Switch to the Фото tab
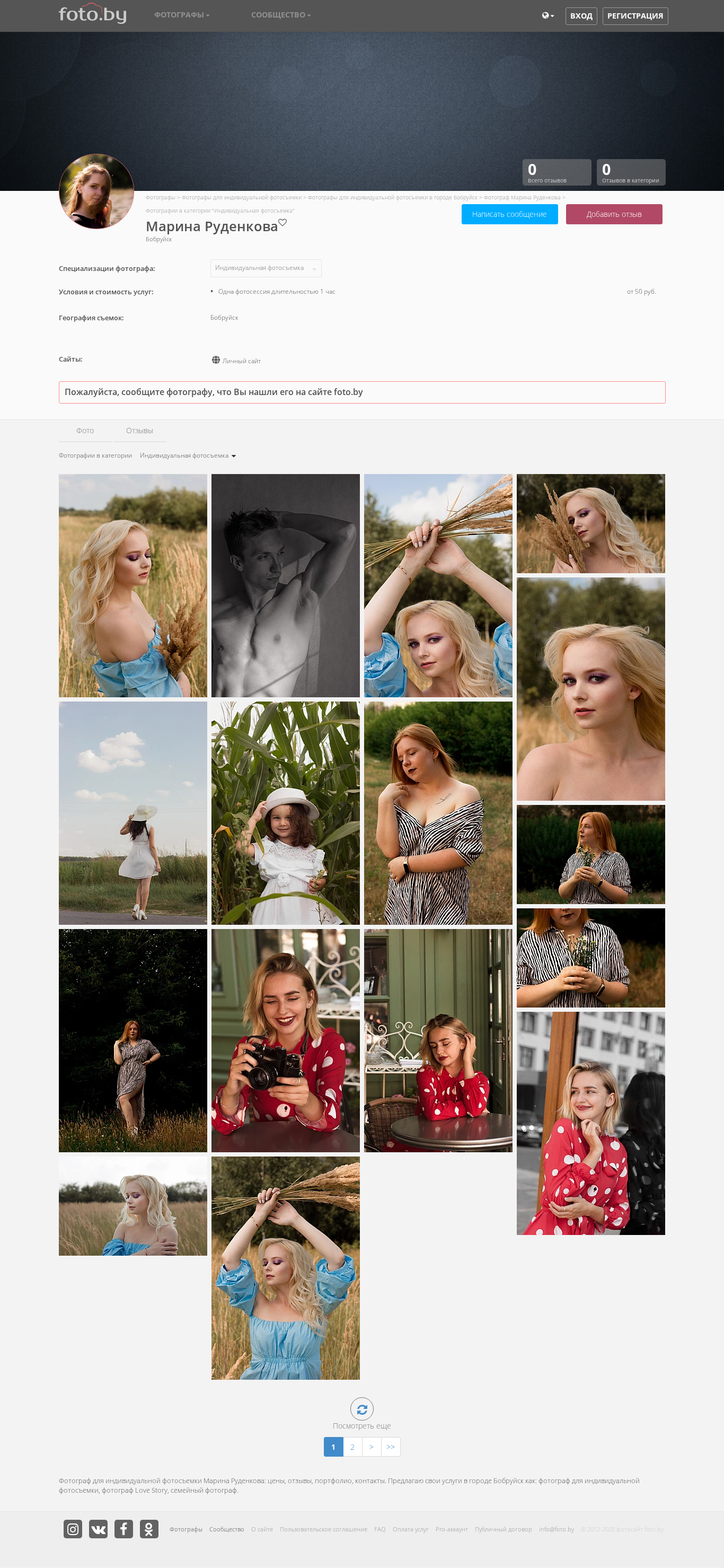This screenshot has width=724, height=1568. click(x=85, y=431)
